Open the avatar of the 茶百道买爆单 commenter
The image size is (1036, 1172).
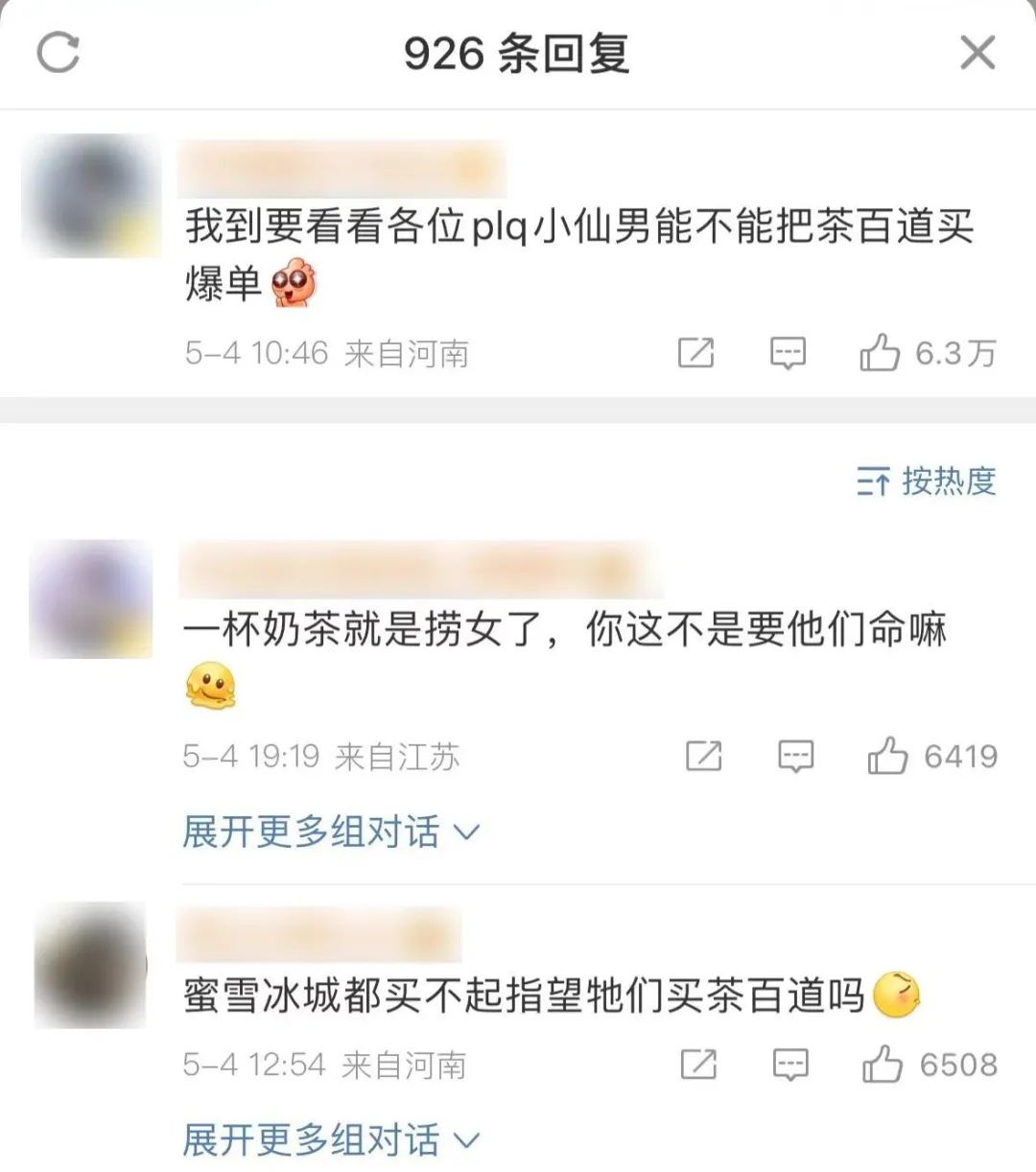click(x=91, y=197)
